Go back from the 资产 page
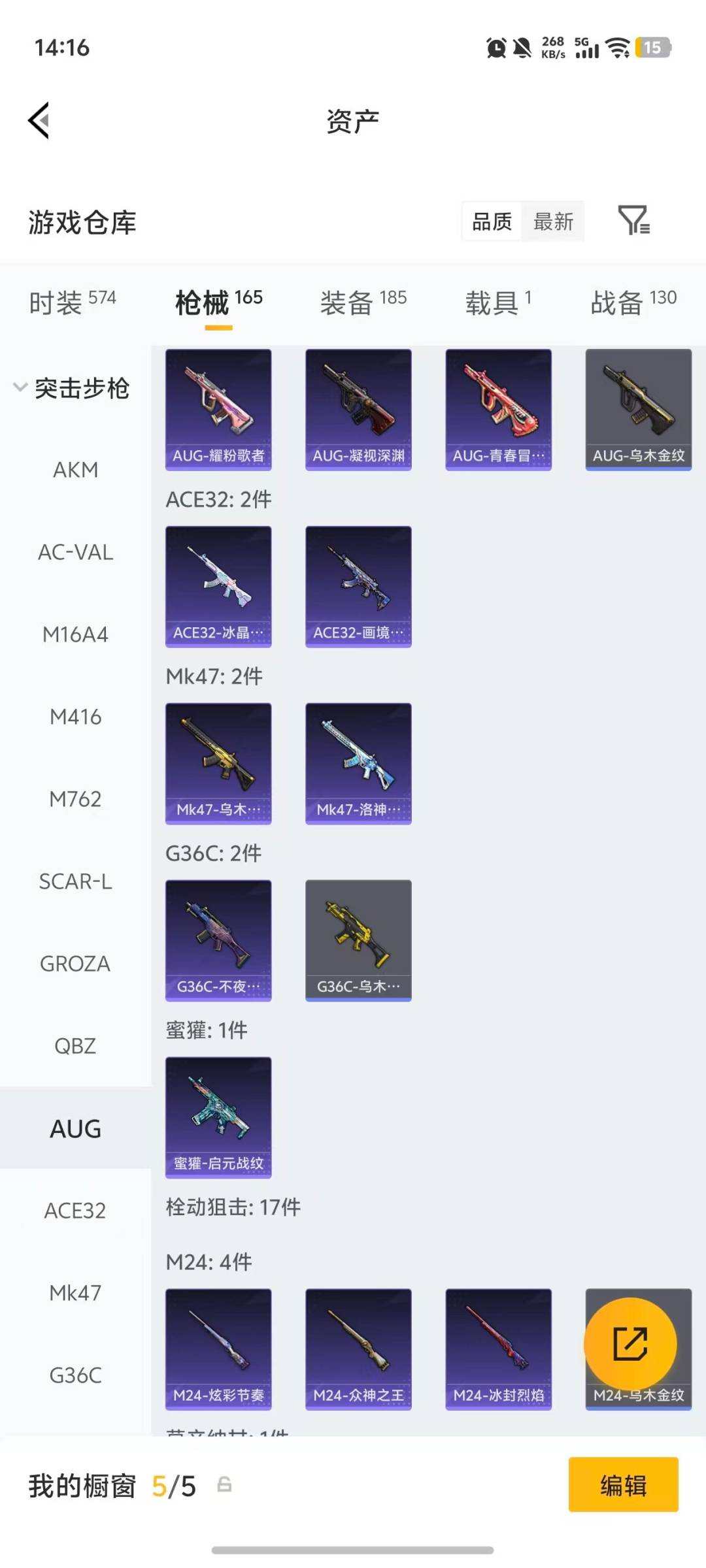 pos(39,121)
